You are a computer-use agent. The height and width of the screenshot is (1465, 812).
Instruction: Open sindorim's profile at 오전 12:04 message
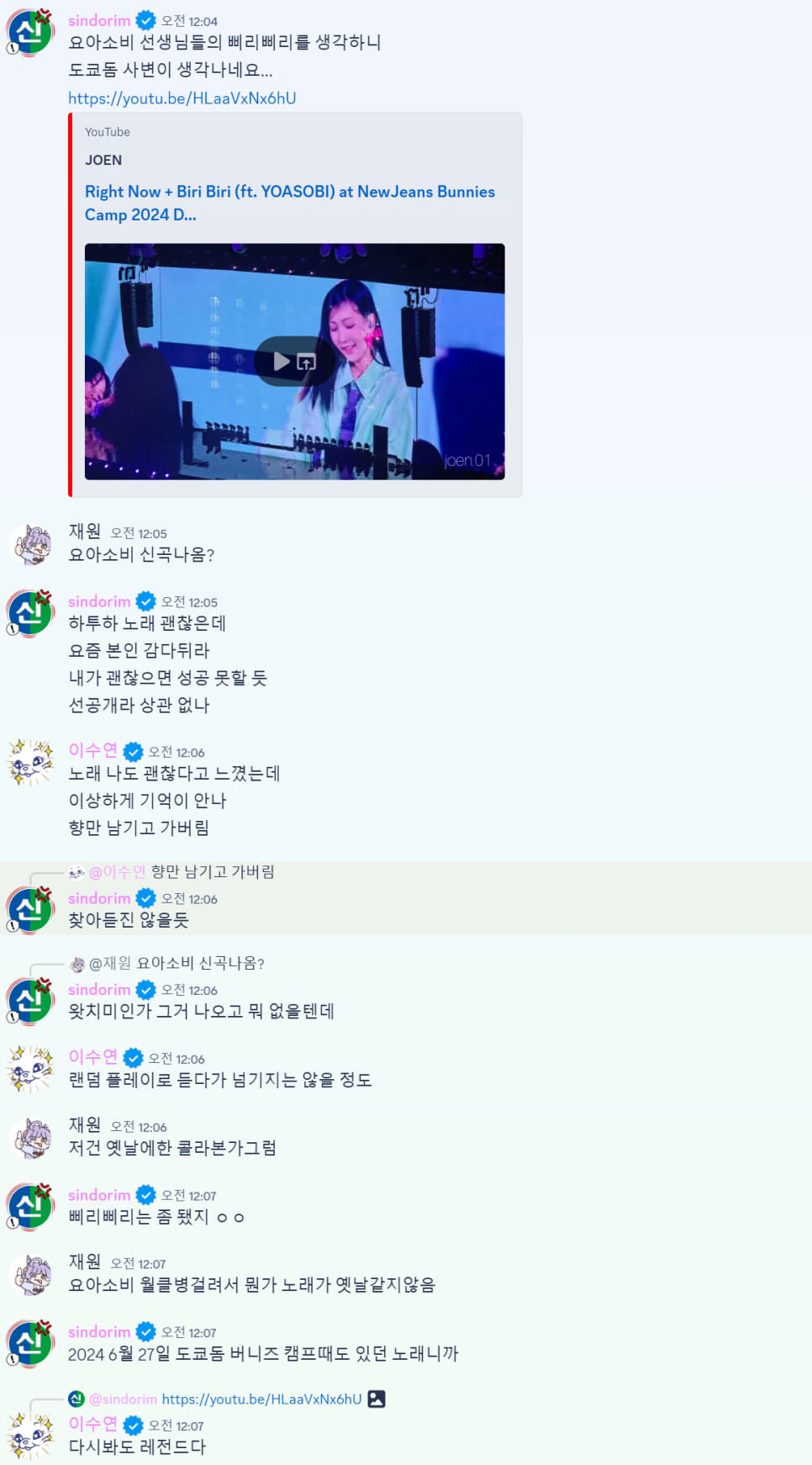pos(99,21)
